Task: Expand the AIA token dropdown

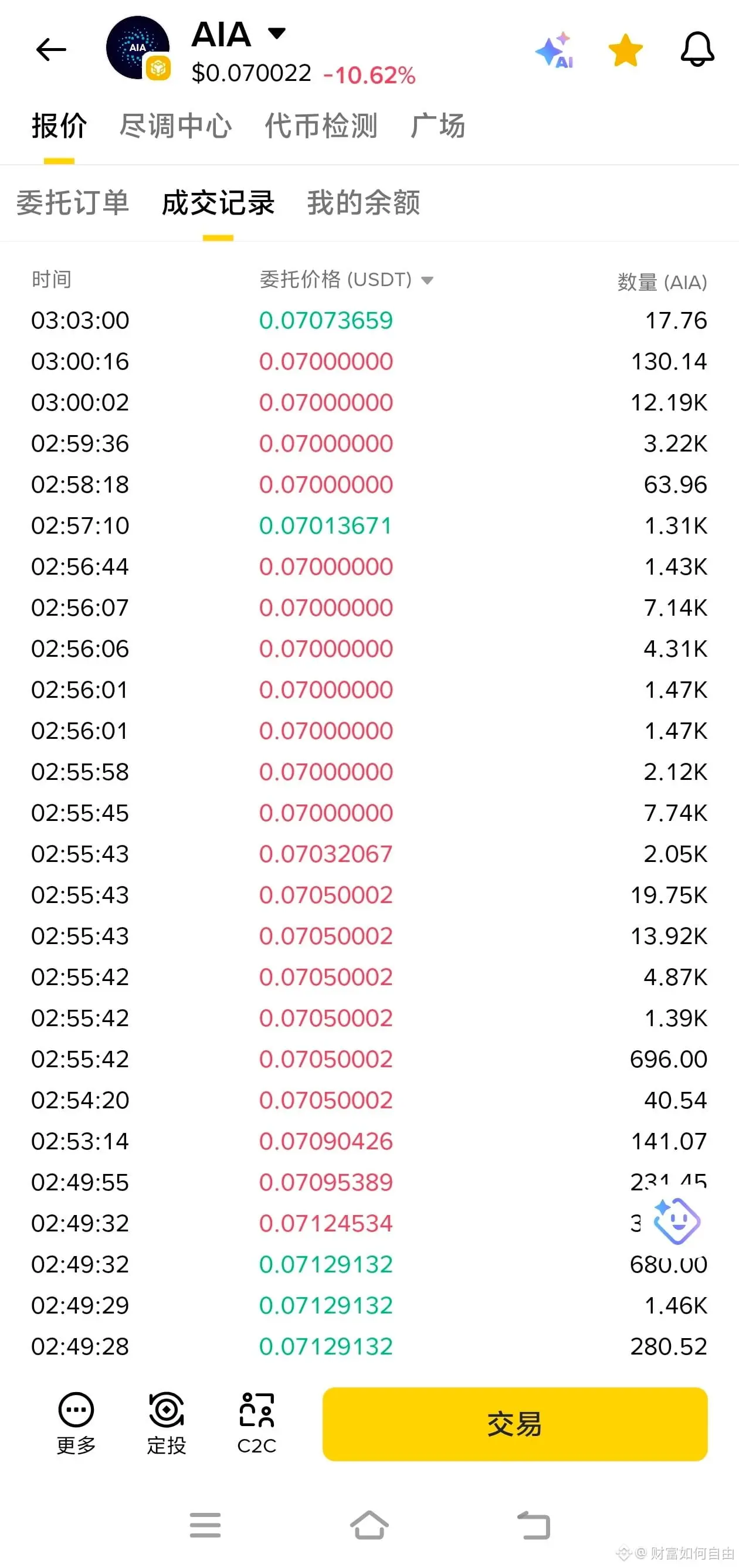Action: pyautogui.click(x=276, y=33)
